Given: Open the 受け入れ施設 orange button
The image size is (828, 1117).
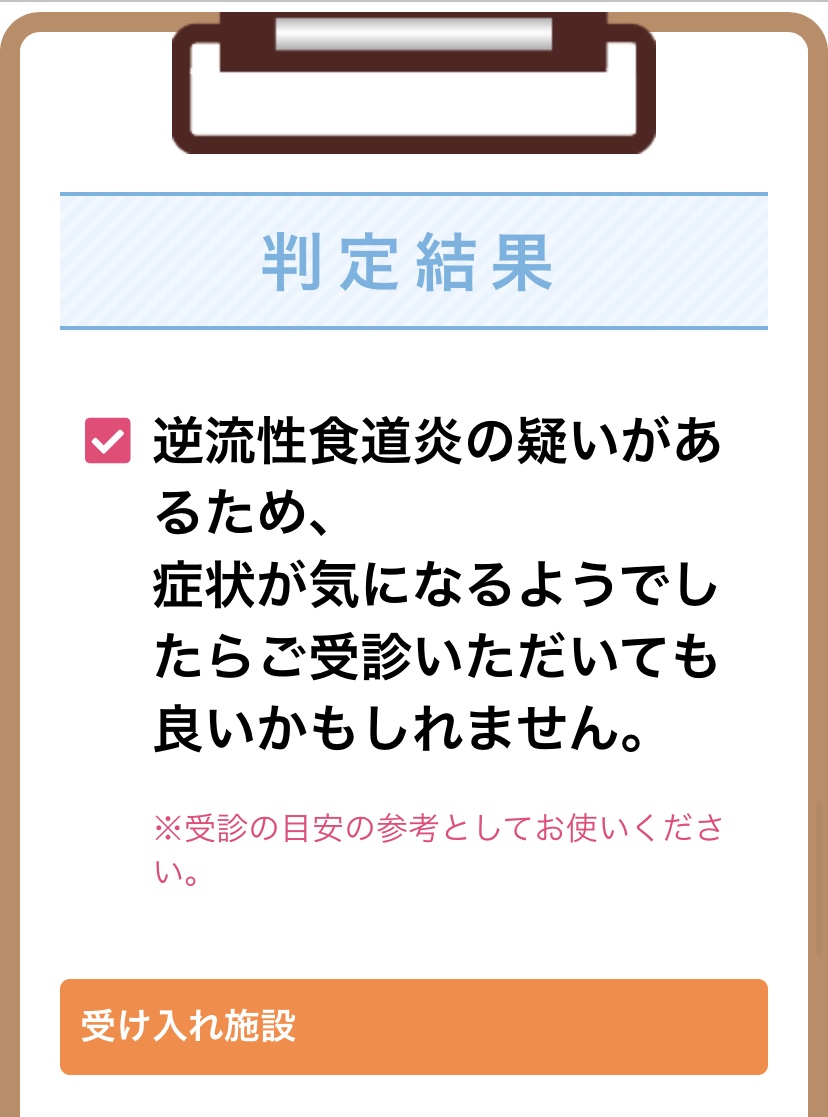Looking at the screenshot, I should (x=413, y=1027).
